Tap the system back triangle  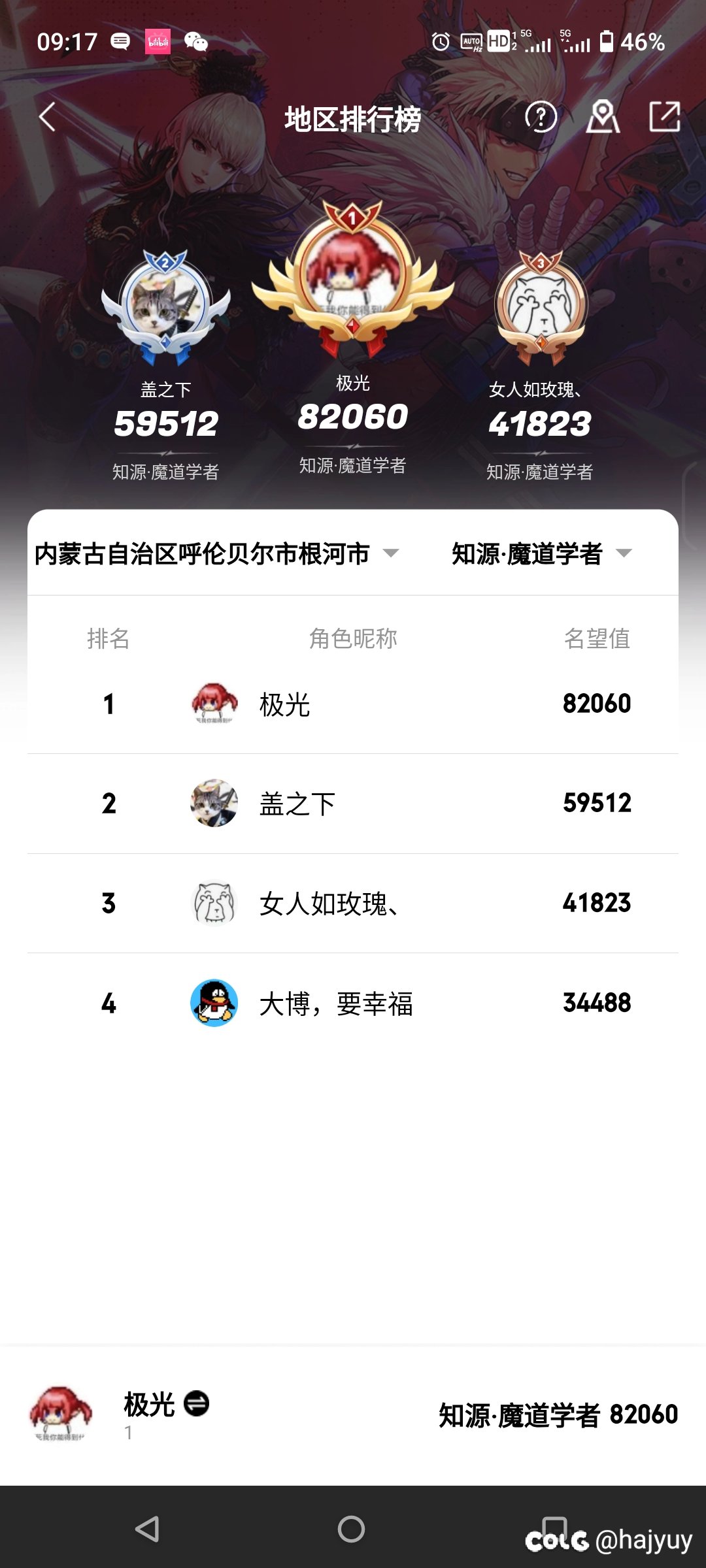coord(147,1529)
